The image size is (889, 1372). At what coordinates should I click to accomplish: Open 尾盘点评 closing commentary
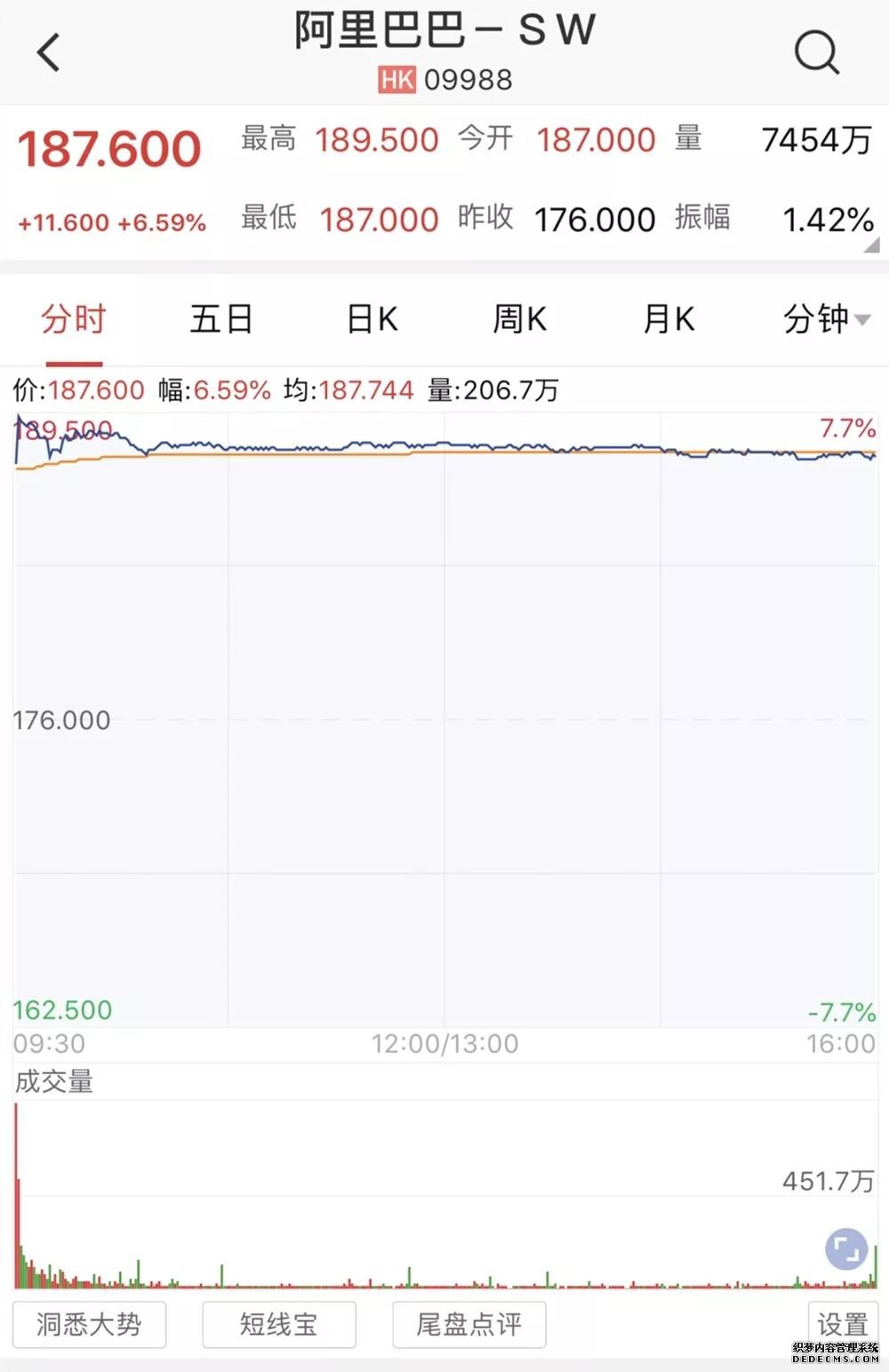(x=469, y=1325)
